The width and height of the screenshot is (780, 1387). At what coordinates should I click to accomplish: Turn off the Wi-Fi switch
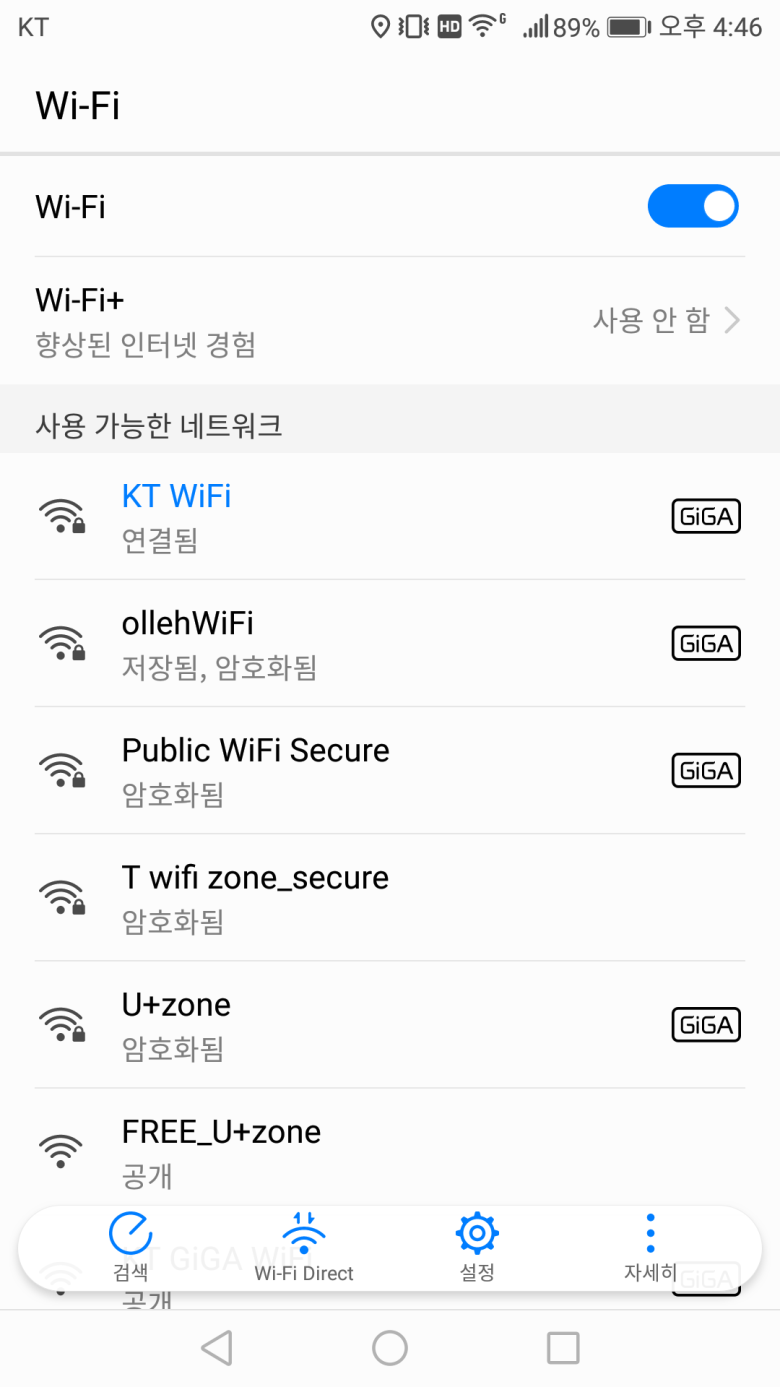coord(692,207)
